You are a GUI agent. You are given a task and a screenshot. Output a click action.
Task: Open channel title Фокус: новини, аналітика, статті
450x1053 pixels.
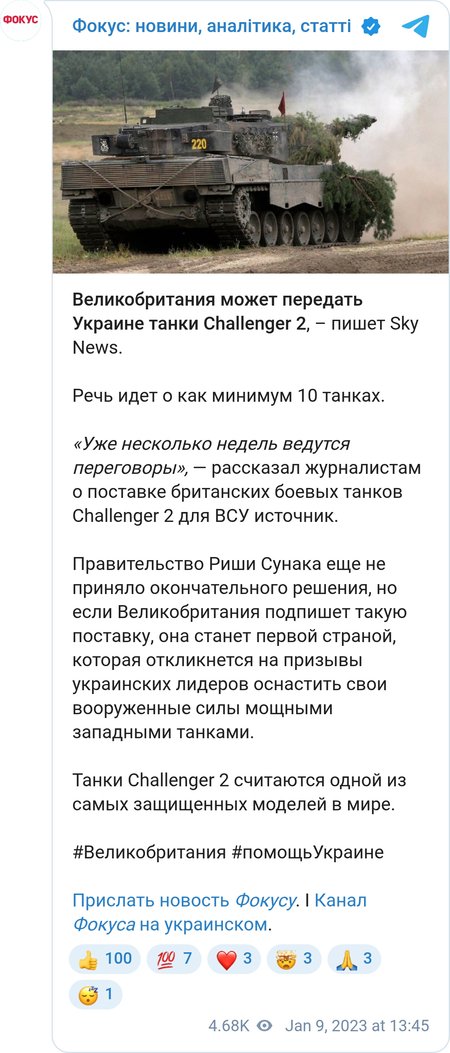click(211, 26)
